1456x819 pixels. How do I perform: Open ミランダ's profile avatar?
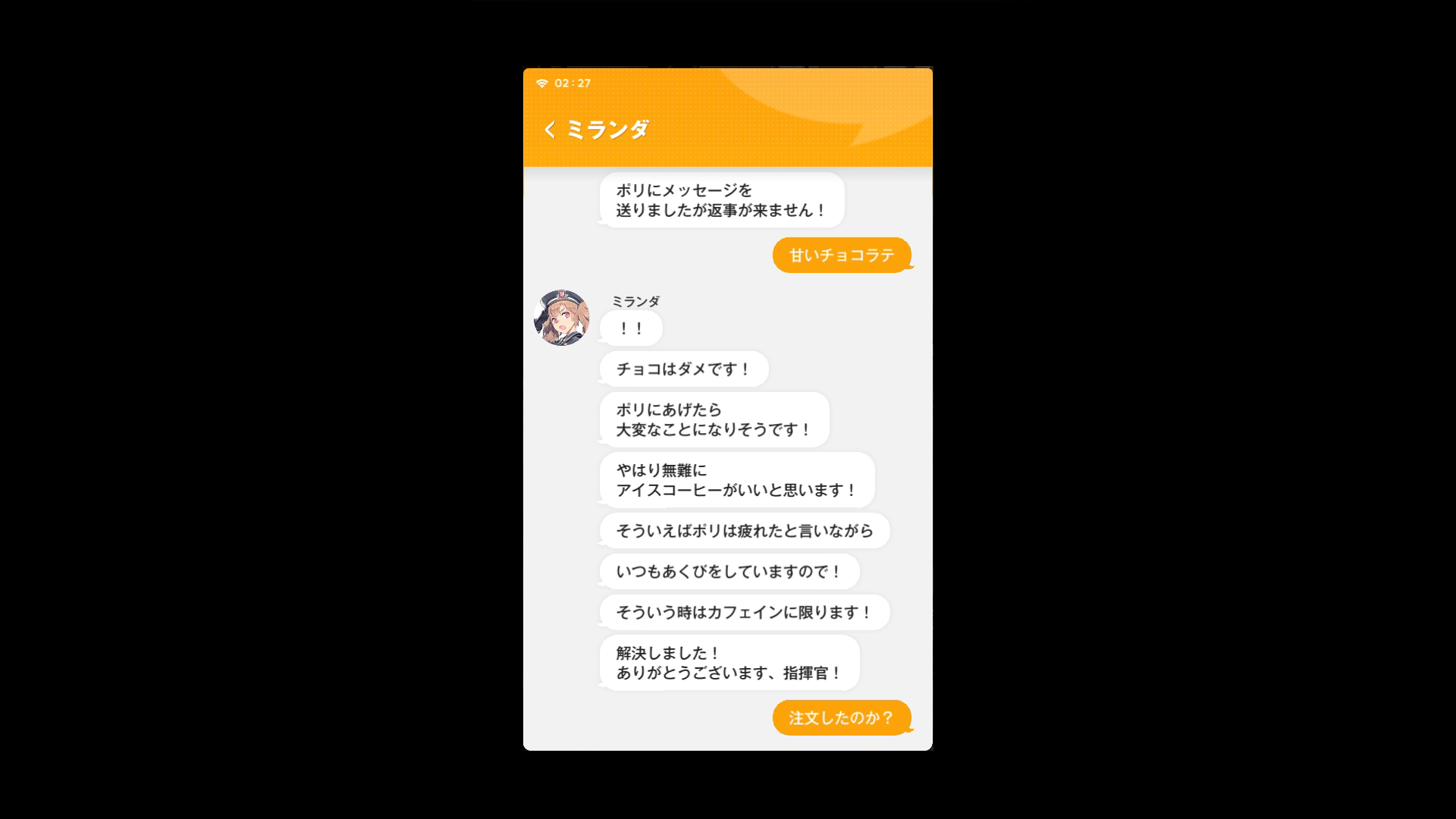tap(562, 318)
